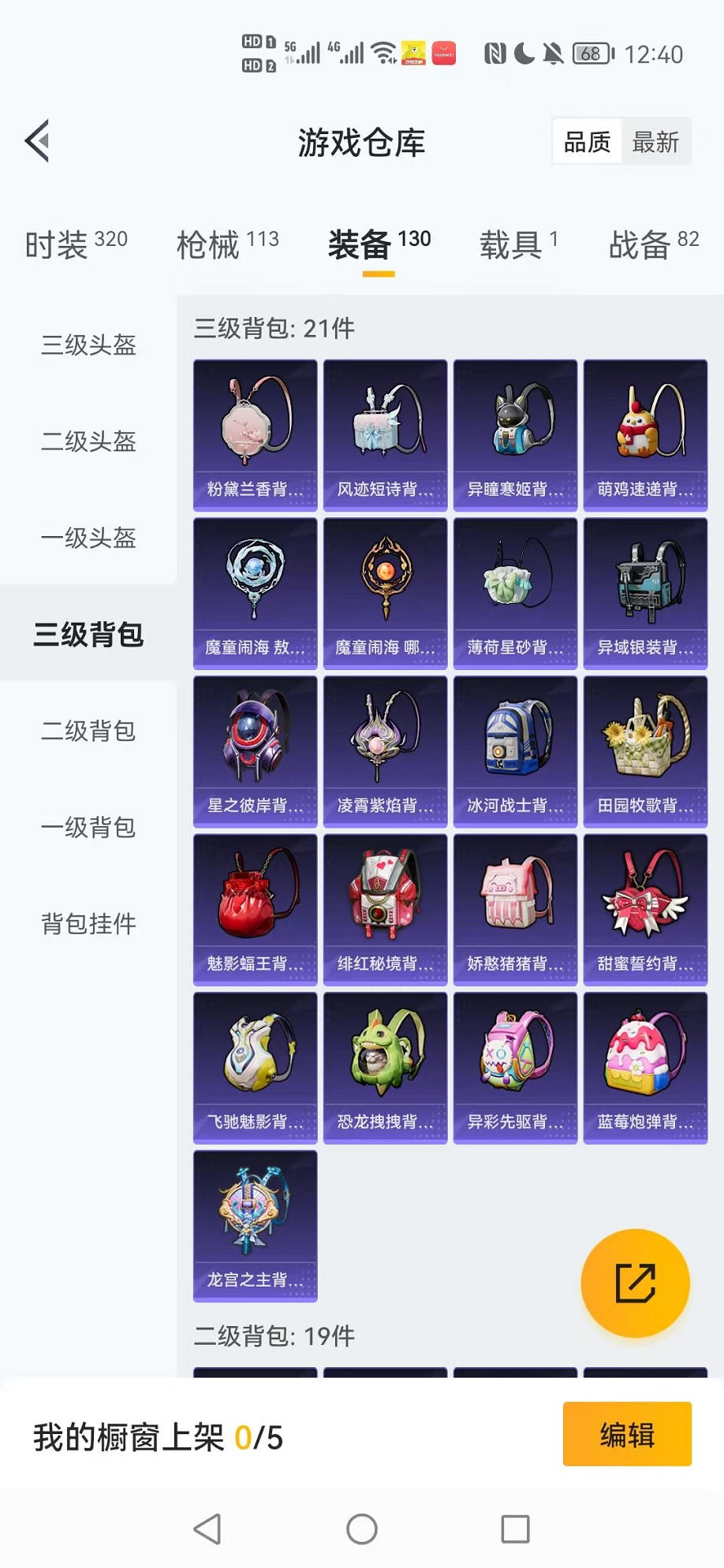The image size is (724, 1568).
Task: Go back using the top-left arrow
Action: (38, 141)
